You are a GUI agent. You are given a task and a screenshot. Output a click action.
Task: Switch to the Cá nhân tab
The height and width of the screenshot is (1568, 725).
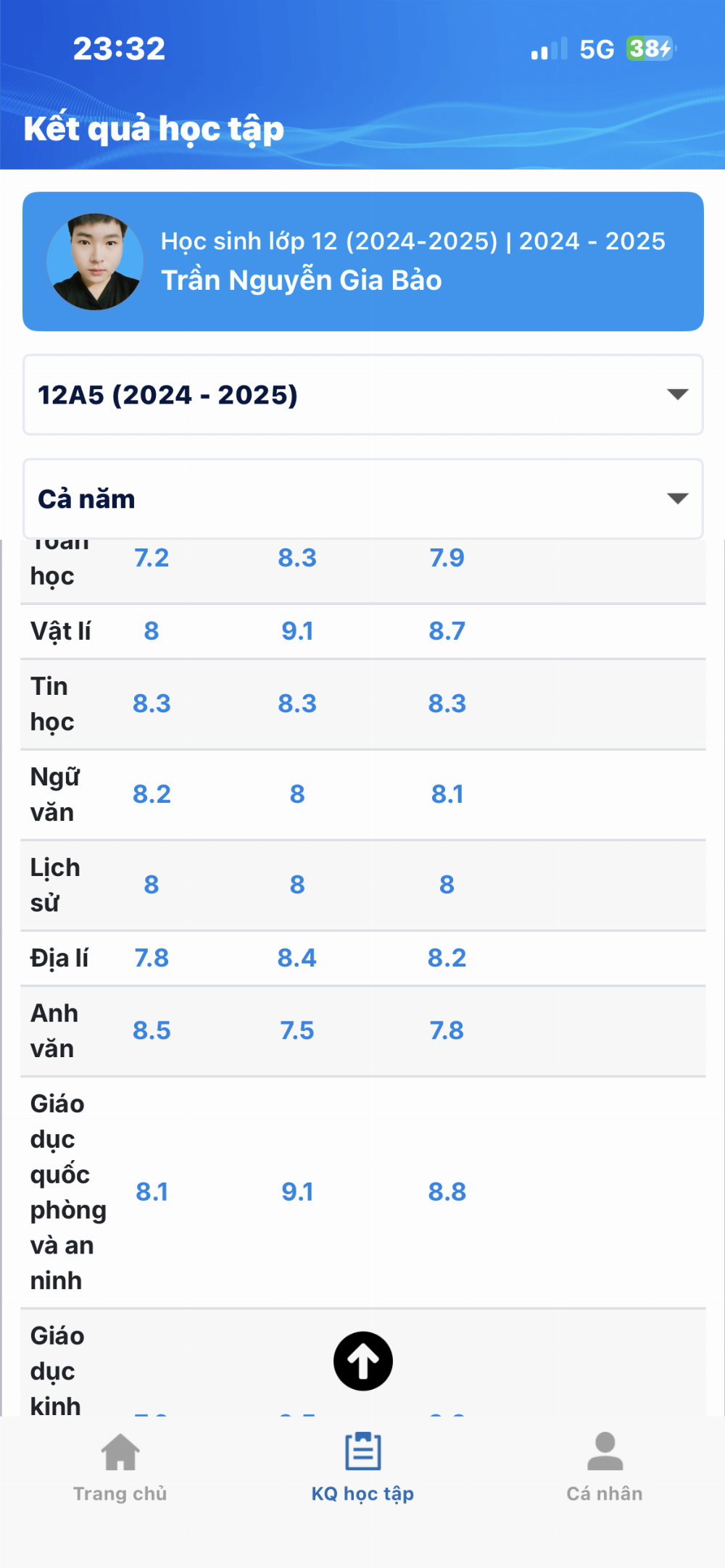pos(605,1467)
